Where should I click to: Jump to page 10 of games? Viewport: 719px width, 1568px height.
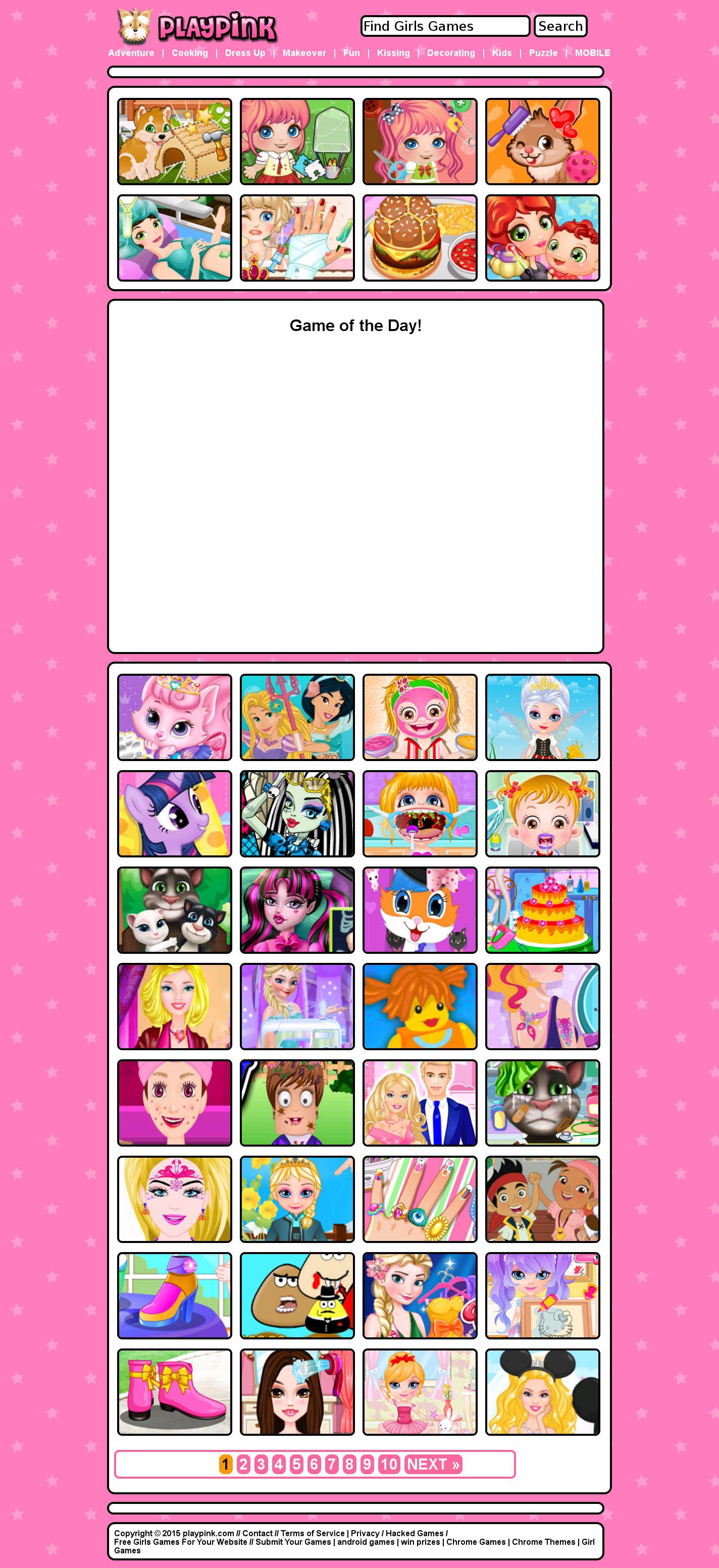pos(388,1464)
